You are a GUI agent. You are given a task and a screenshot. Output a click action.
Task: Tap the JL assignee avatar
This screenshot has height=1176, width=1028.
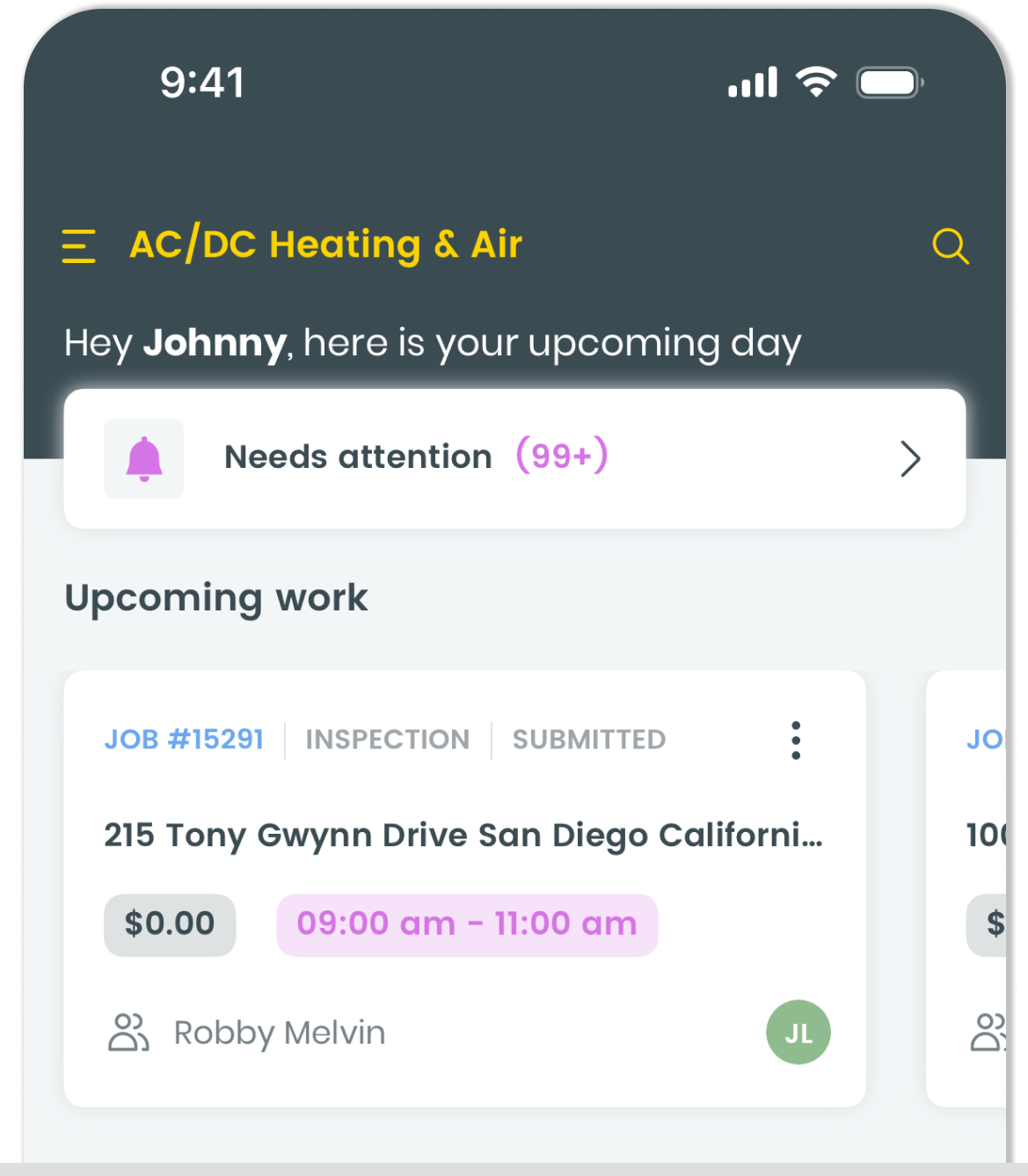click(798, 1033)
